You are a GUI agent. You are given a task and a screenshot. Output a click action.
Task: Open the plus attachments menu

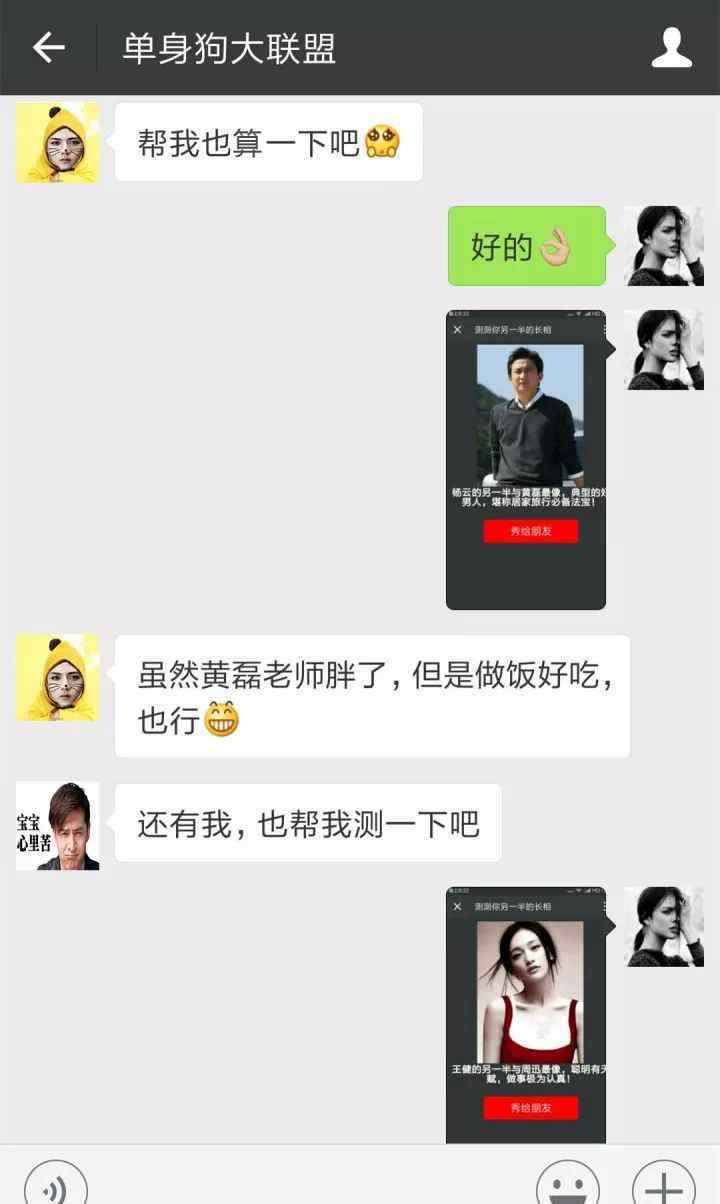664,1185
